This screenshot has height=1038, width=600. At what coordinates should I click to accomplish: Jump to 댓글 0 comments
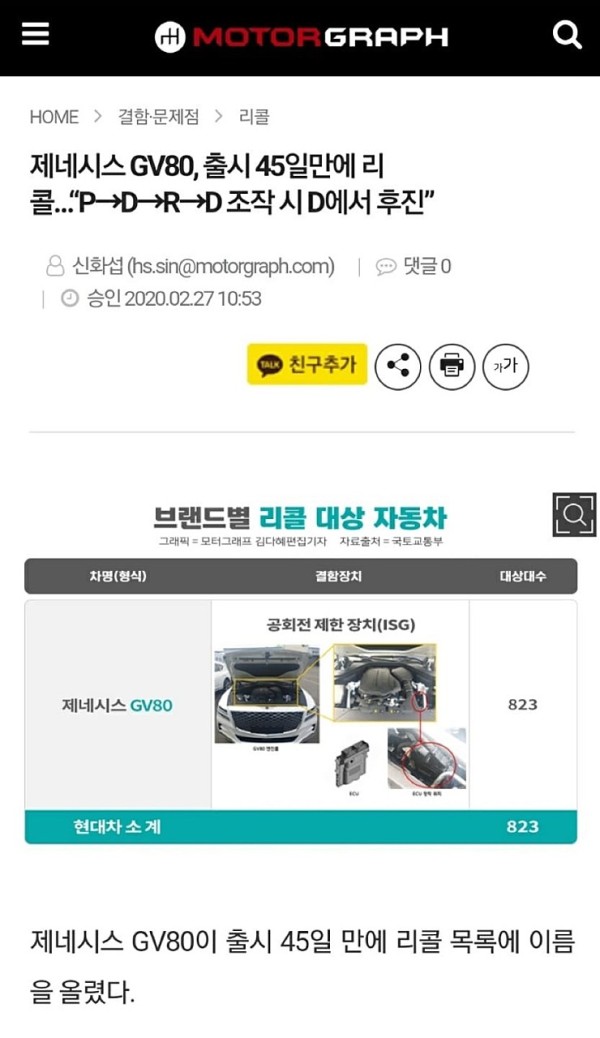coord(413,266)
